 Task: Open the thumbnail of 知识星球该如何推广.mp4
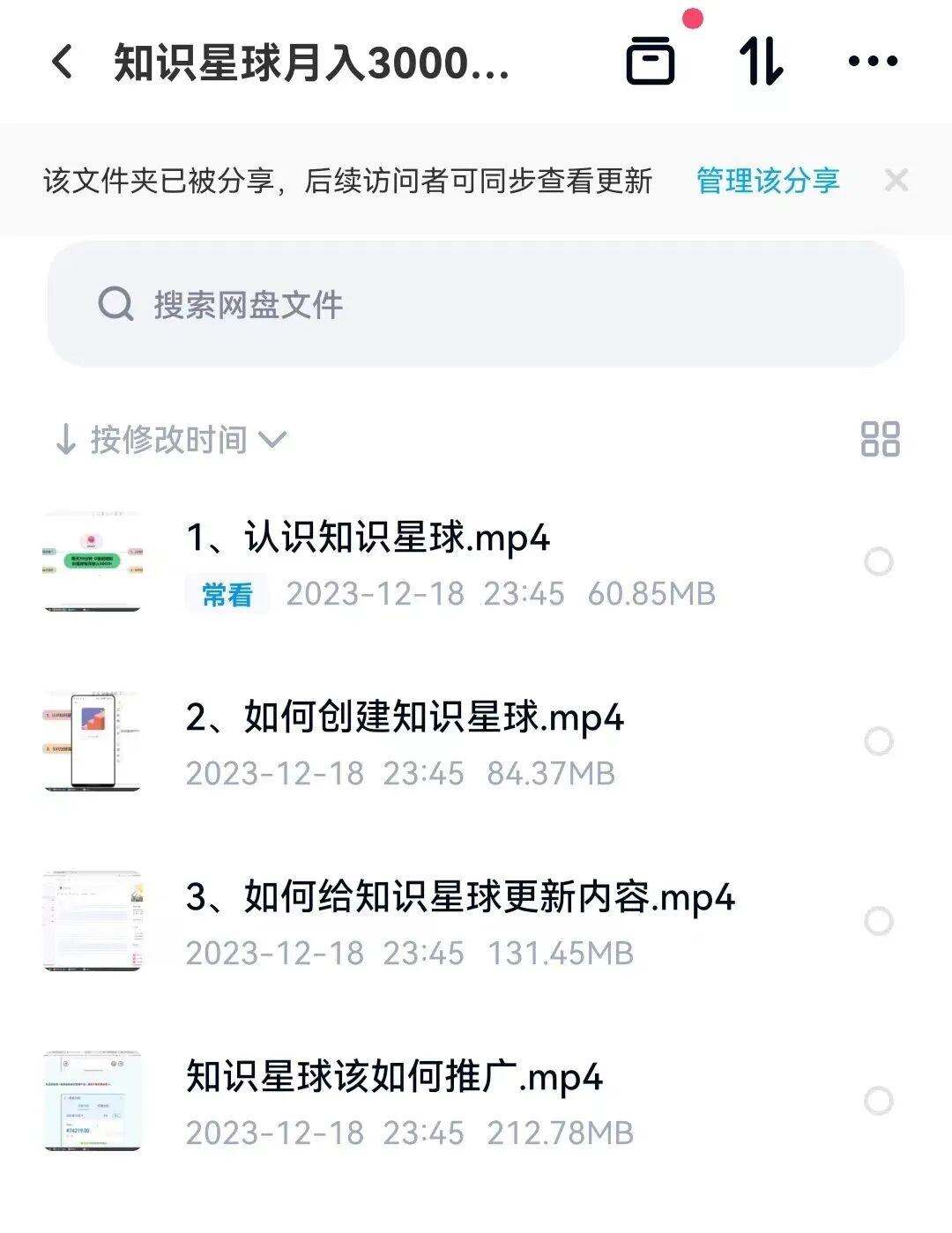(93, 1097)
